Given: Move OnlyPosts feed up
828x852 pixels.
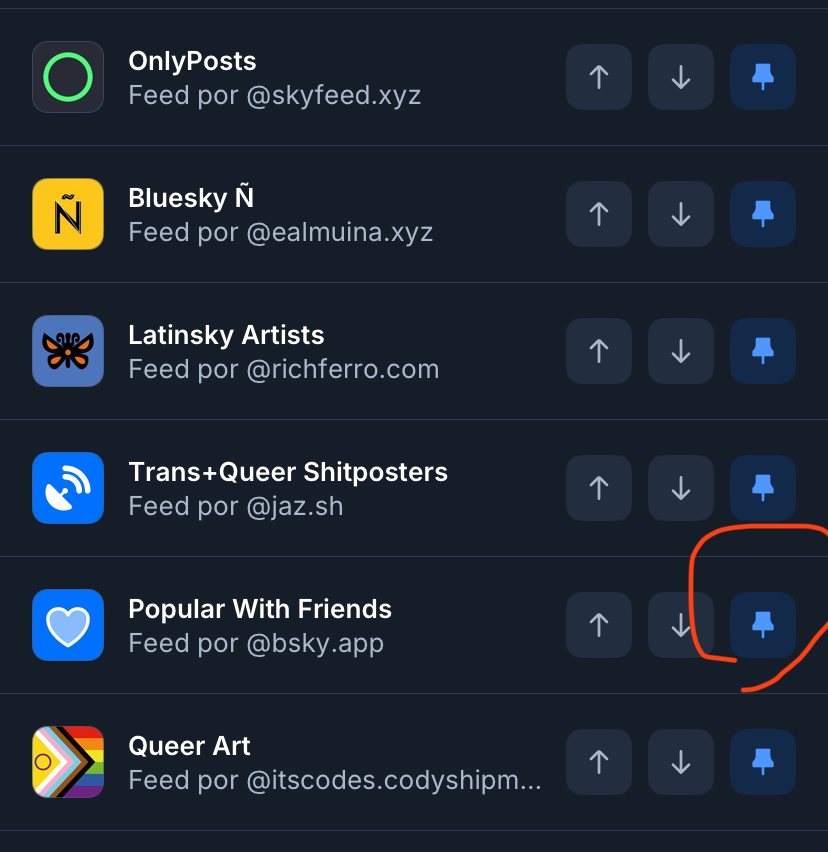Looking at the screenshot, I should pyautogui.click(x=599, y=77).
